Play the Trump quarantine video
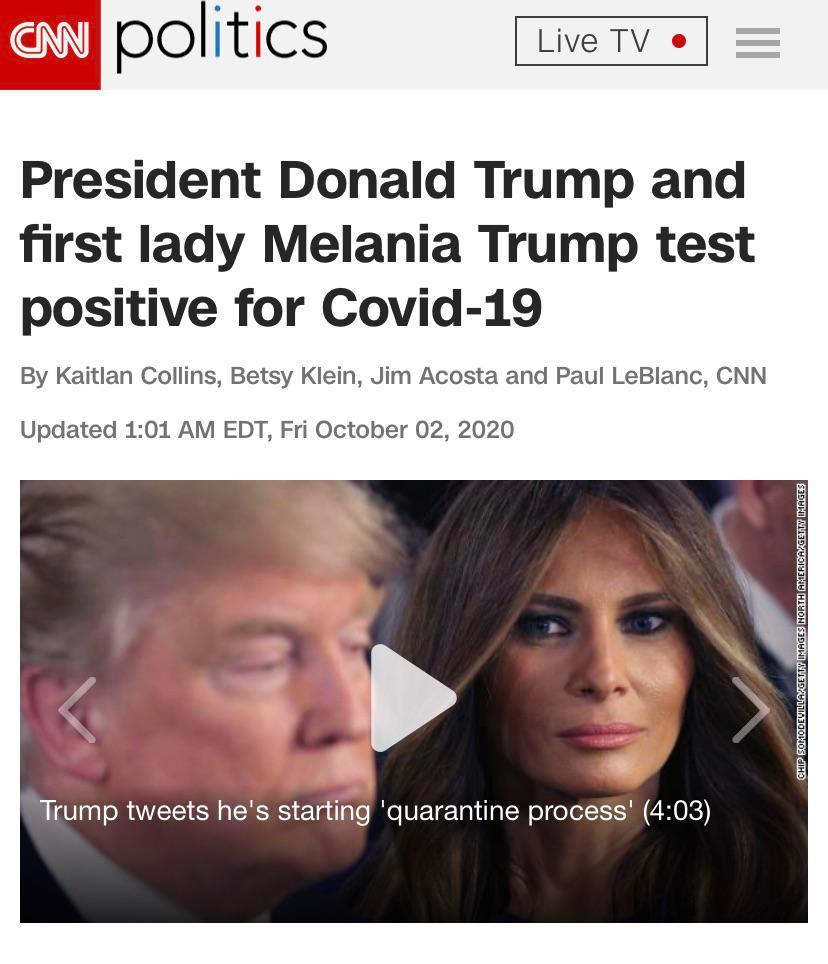The image size is (828, 964). pos(412,698)
